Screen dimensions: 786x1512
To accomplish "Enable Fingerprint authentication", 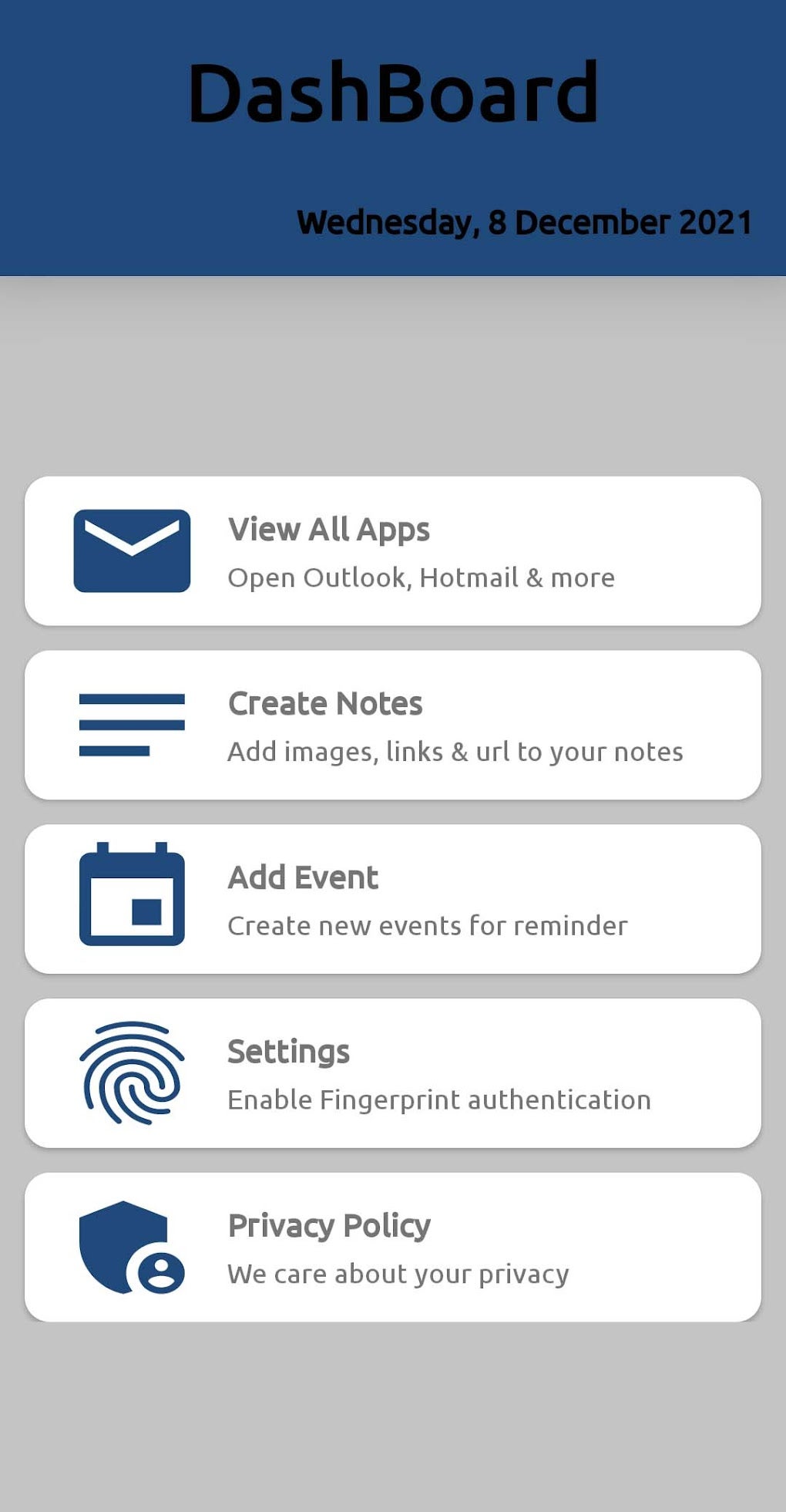I will pyautogui.click(x=439, y=1099).
